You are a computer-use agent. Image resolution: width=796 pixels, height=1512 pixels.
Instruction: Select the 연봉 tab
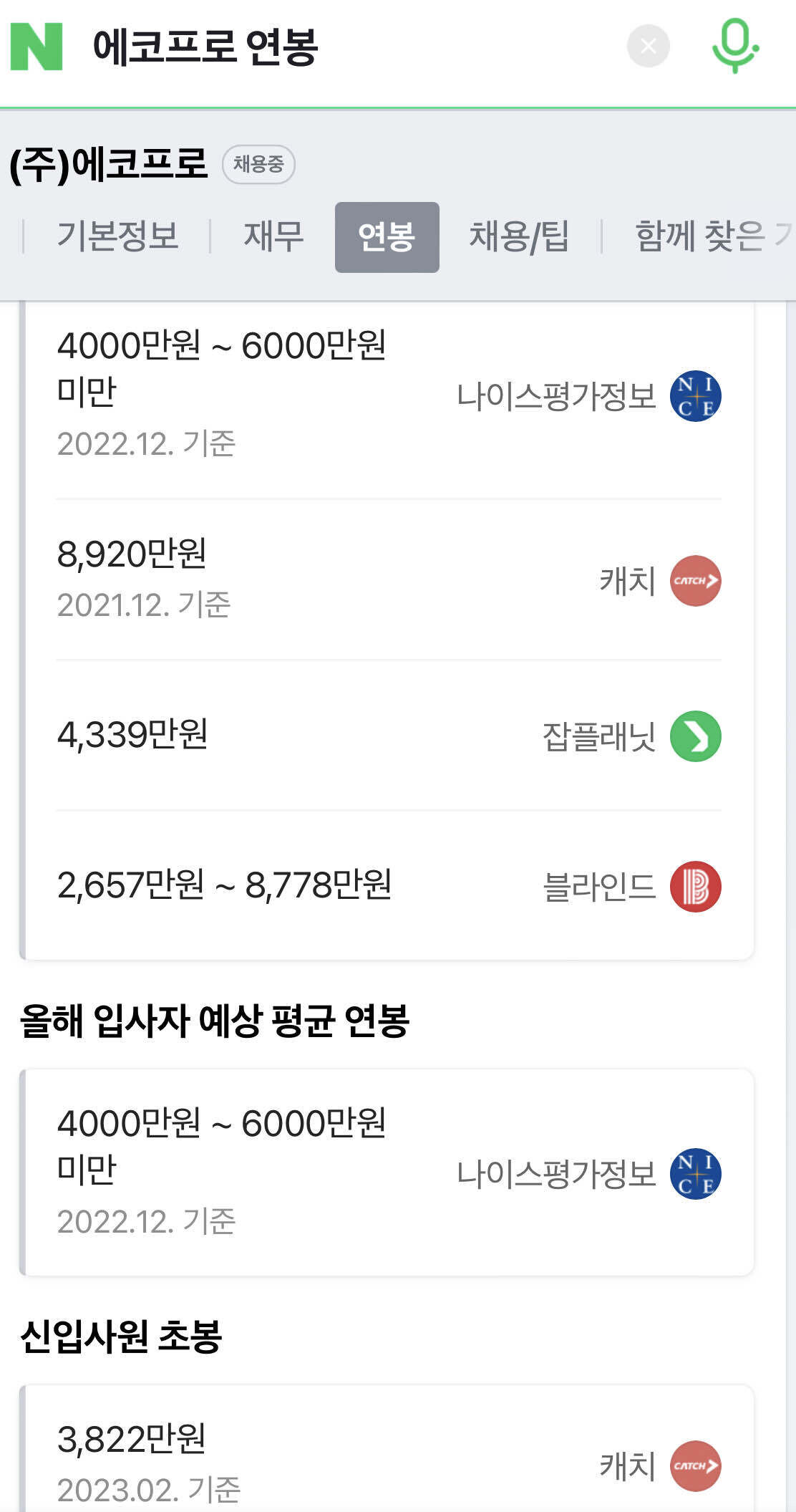coord(387,236)
